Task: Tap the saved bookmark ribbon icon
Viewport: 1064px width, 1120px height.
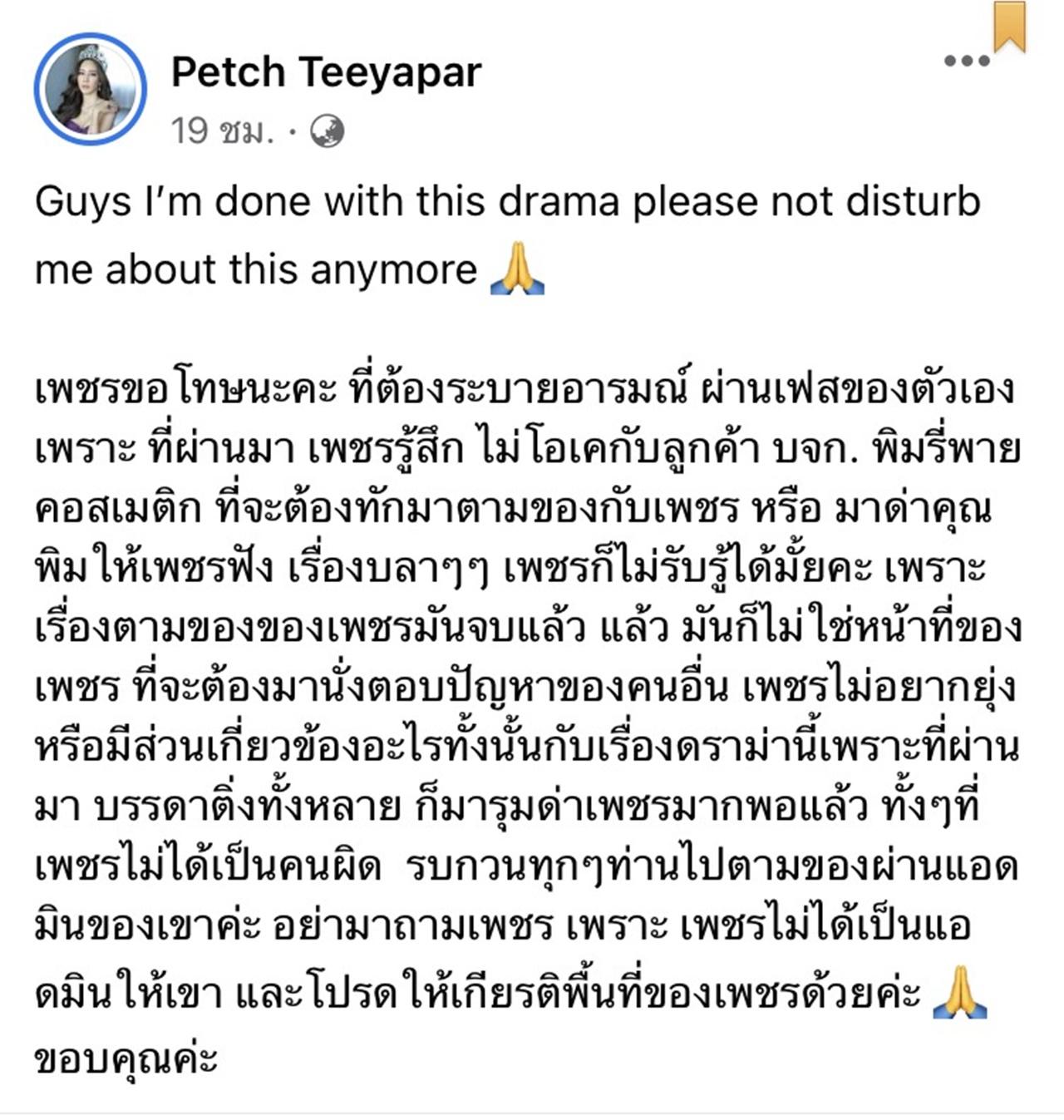Action: 1010,26
